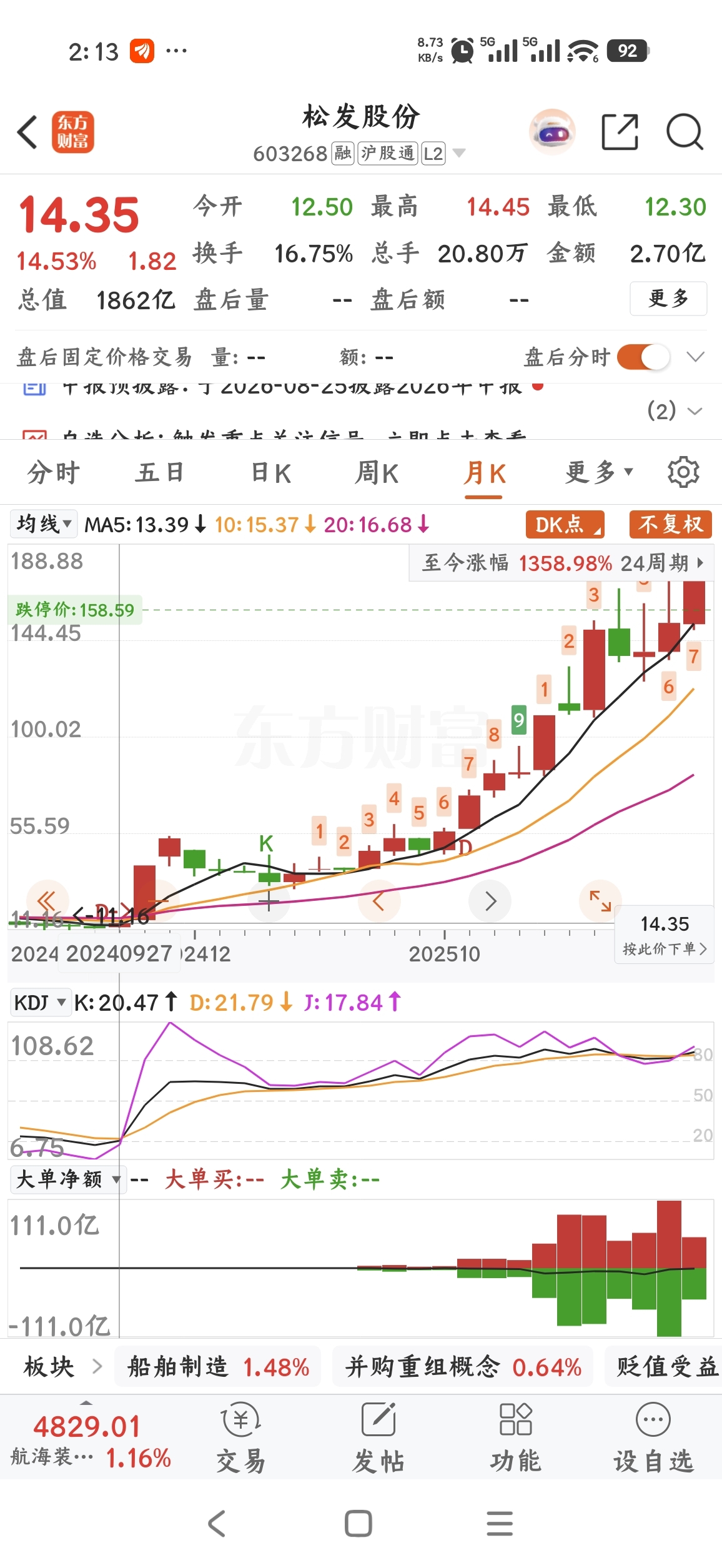Switch to the 五日 chart tab

click(160, 472)
